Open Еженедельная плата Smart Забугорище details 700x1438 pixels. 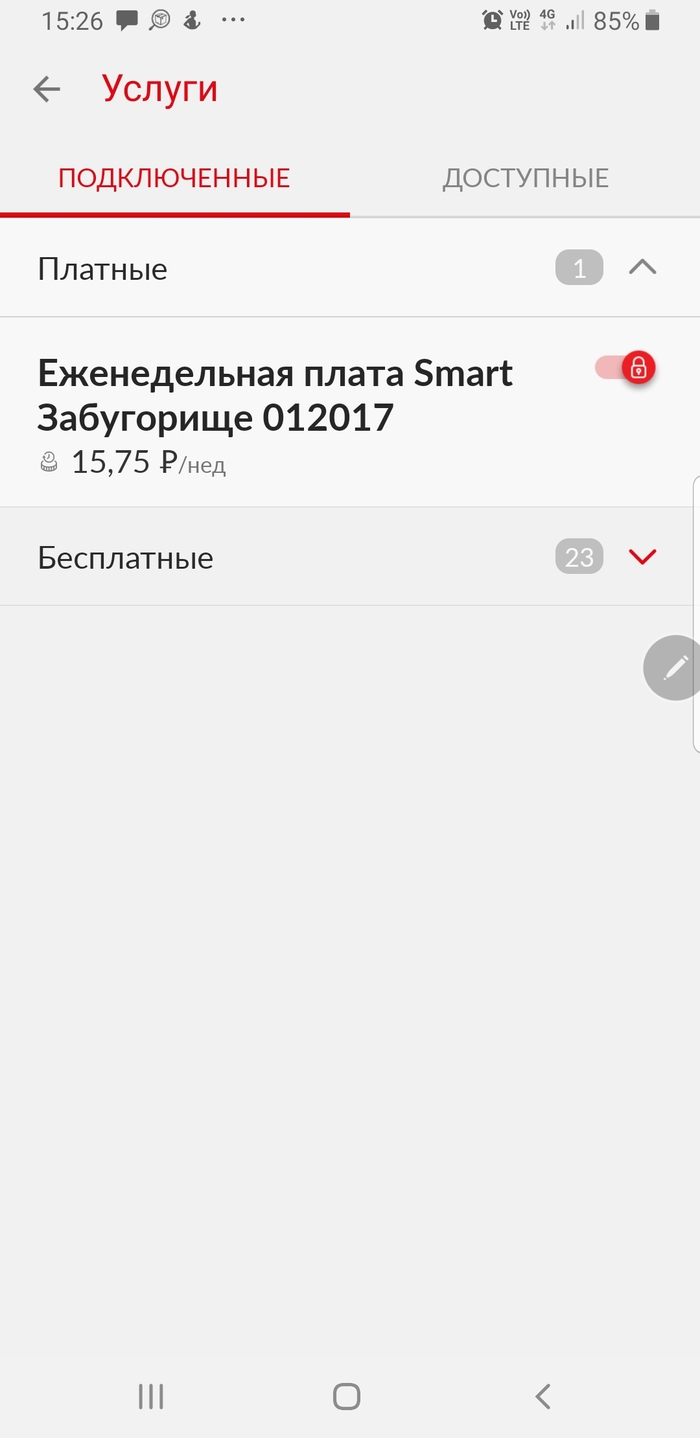[275, 395]
